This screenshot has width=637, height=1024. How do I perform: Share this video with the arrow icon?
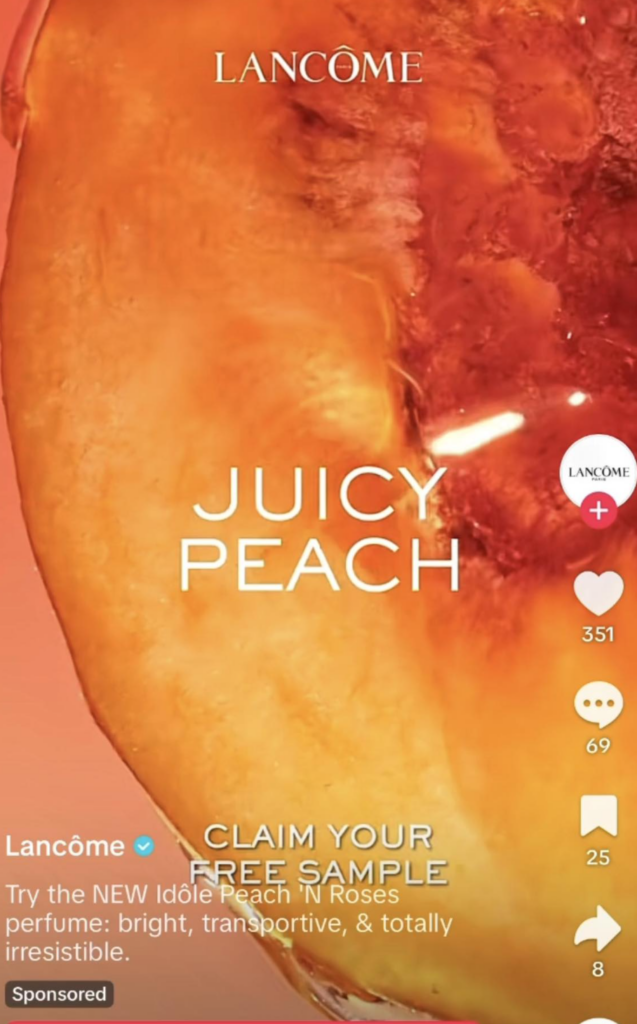(598, 928)
